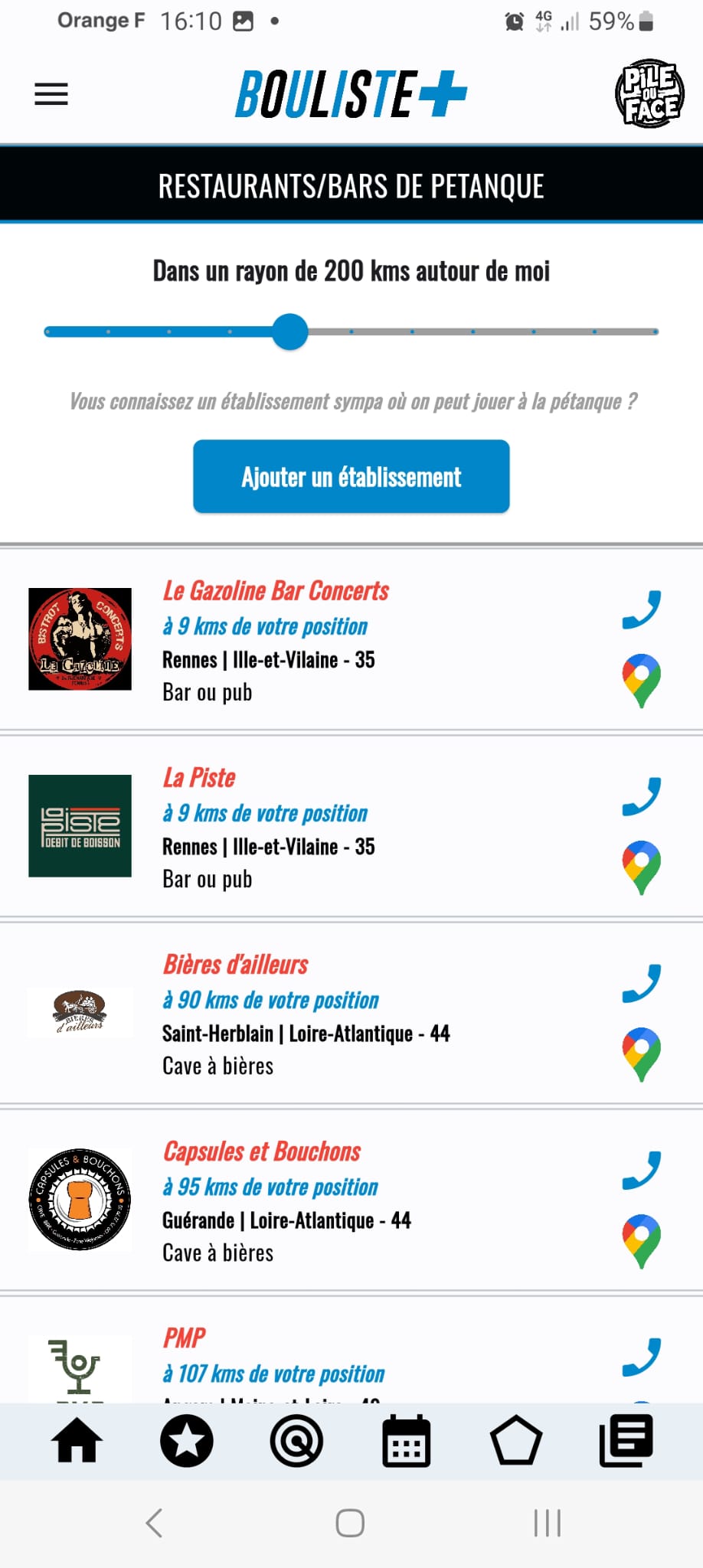The width and height of the screenshot is (703, 1568).
Task: Show Bières d'ailleurs on Google Maps
Action: tap(642, 1054)
